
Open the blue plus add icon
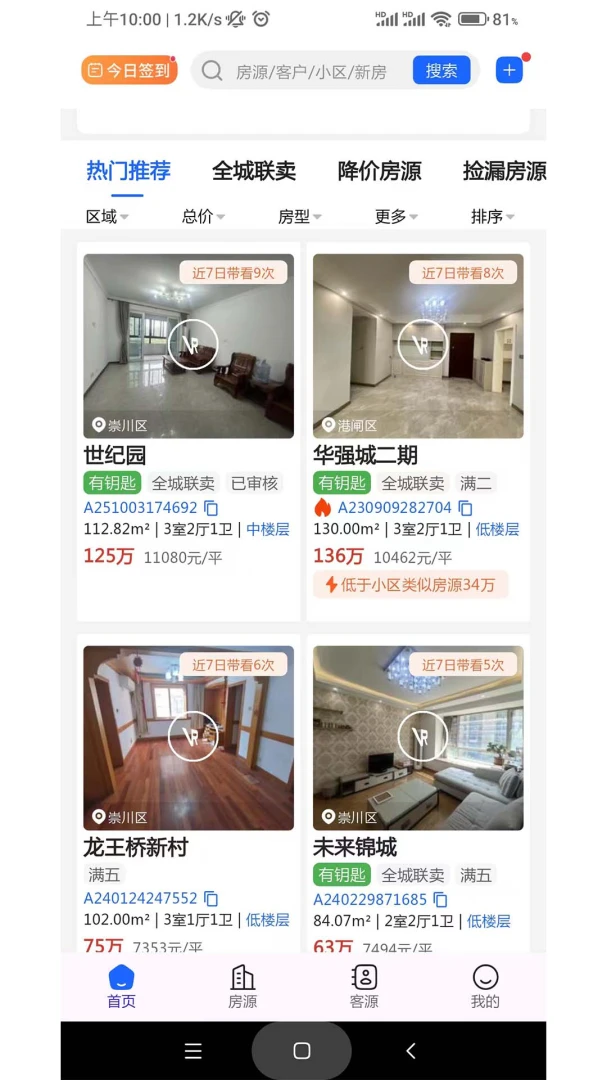[x=509, y=70]
